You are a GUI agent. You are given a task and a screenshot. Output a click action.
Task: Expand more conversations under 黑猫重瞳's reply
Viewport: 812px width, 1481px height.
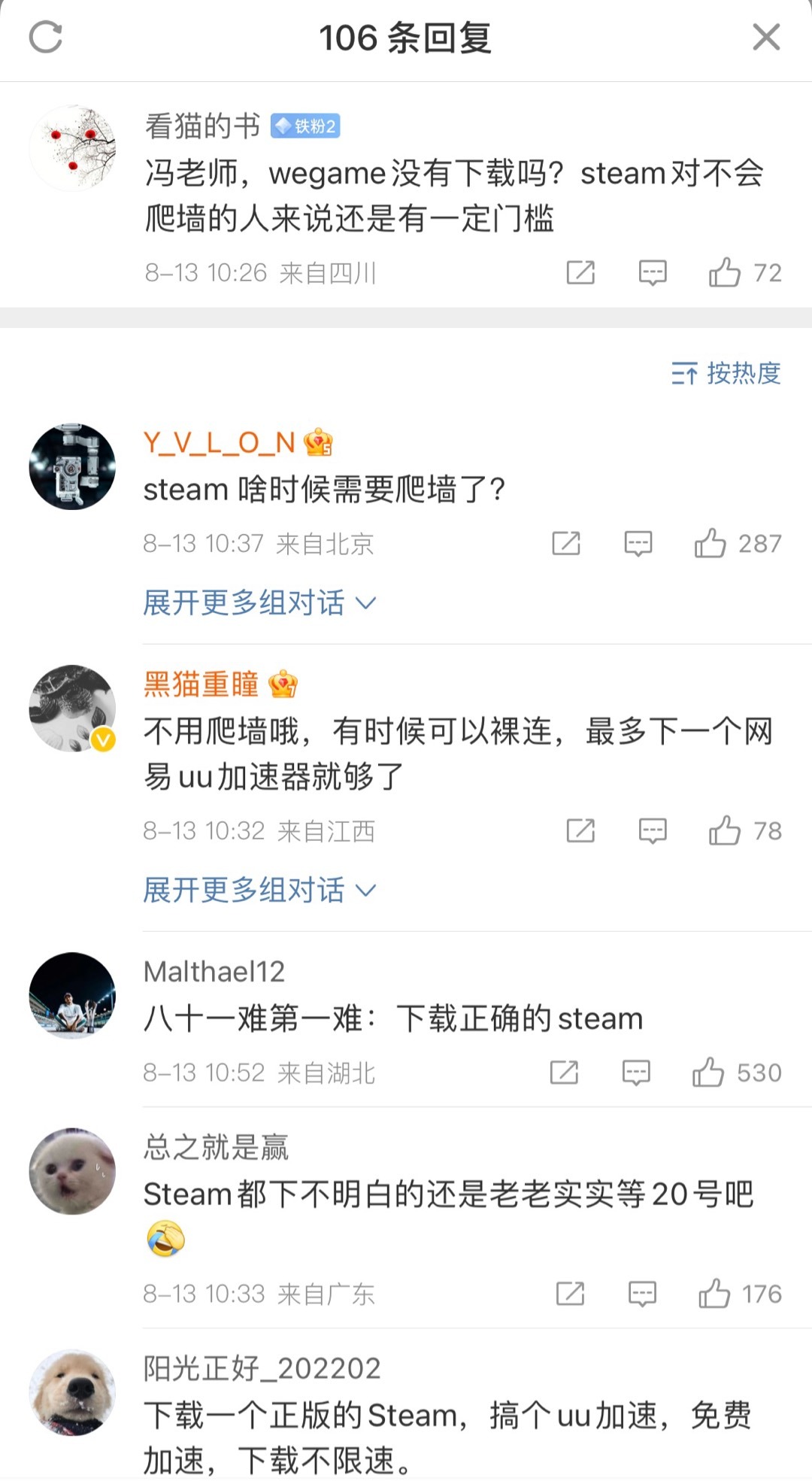[x=259, y=890]
